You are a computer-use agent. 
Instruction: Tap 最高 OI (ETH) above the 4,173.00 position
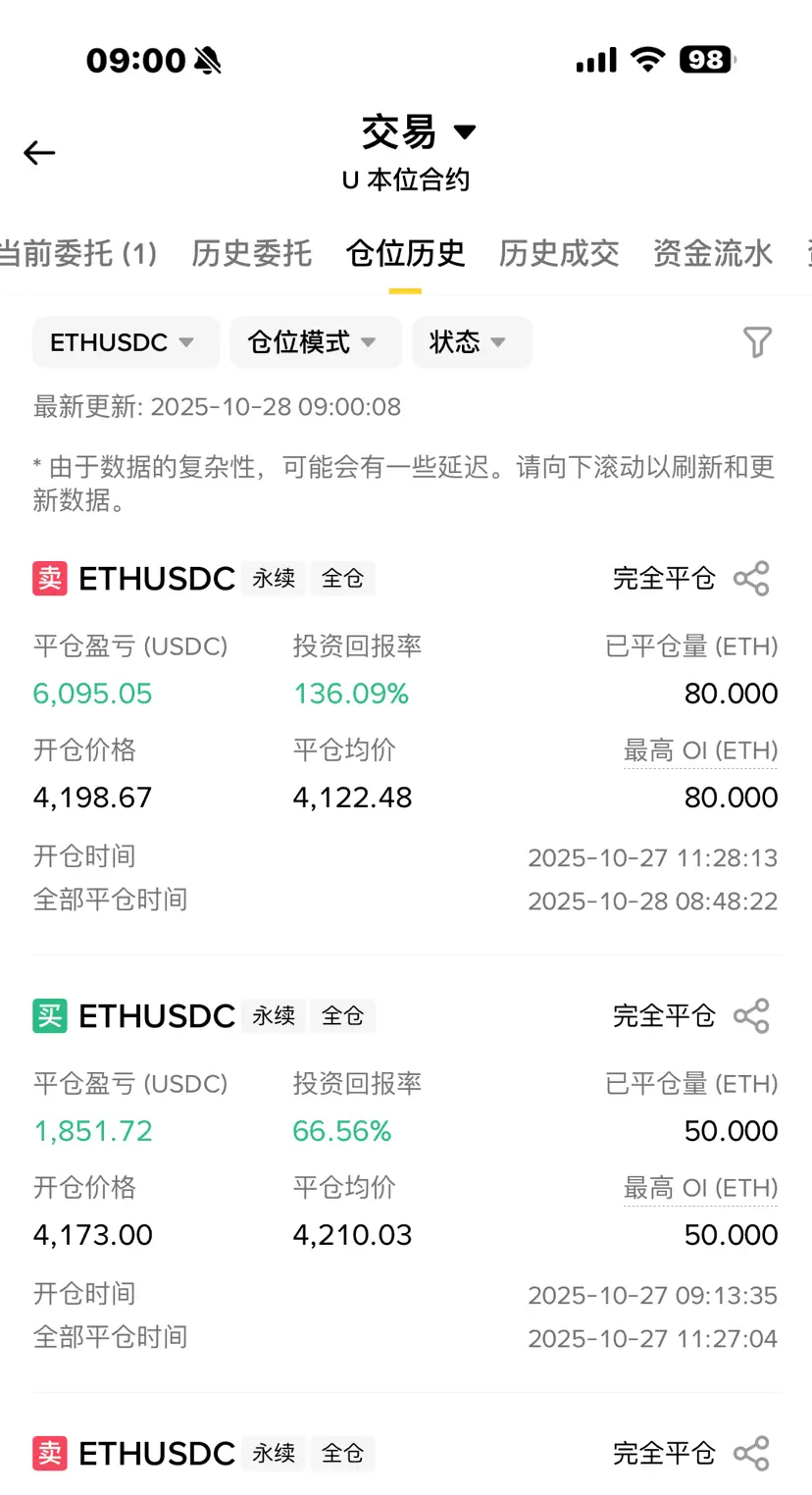pos(700,1189)
